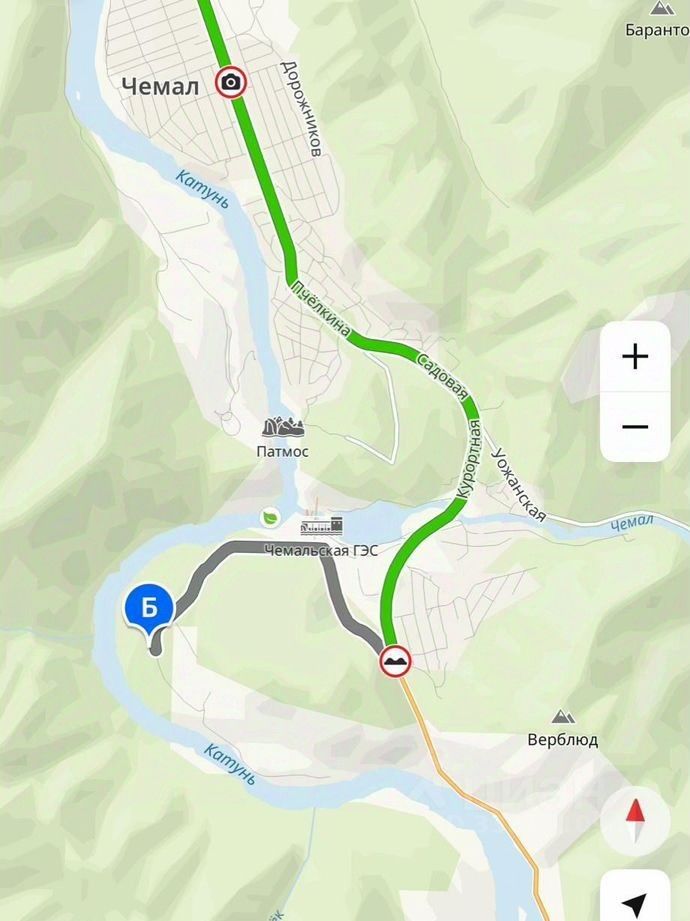The image size is (690, 921).
Task: Zoom out with the minus button
Action: [635, 426]
